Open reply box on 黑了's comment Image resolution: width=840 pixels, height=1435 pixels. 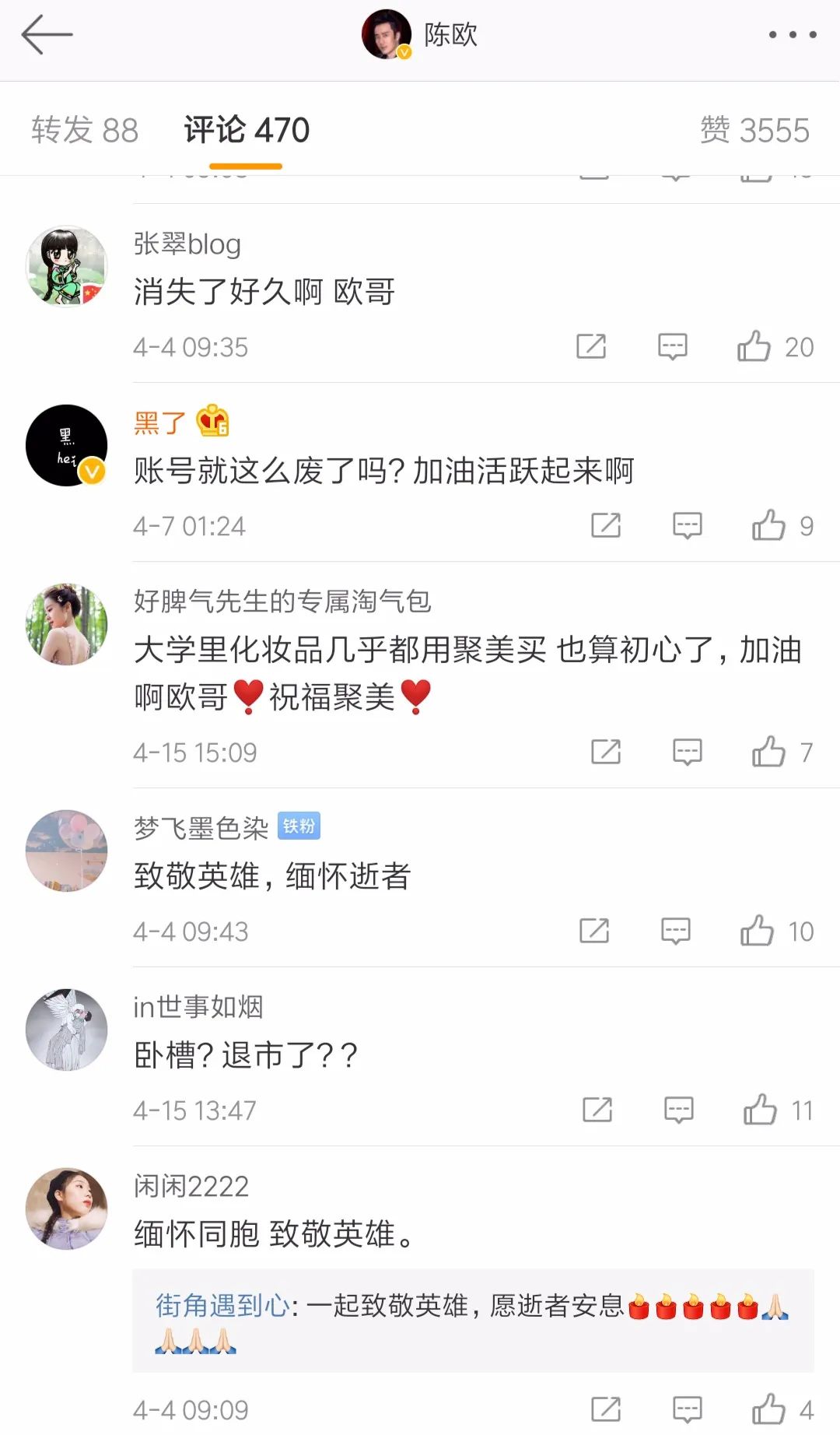[x=688, y=526]
